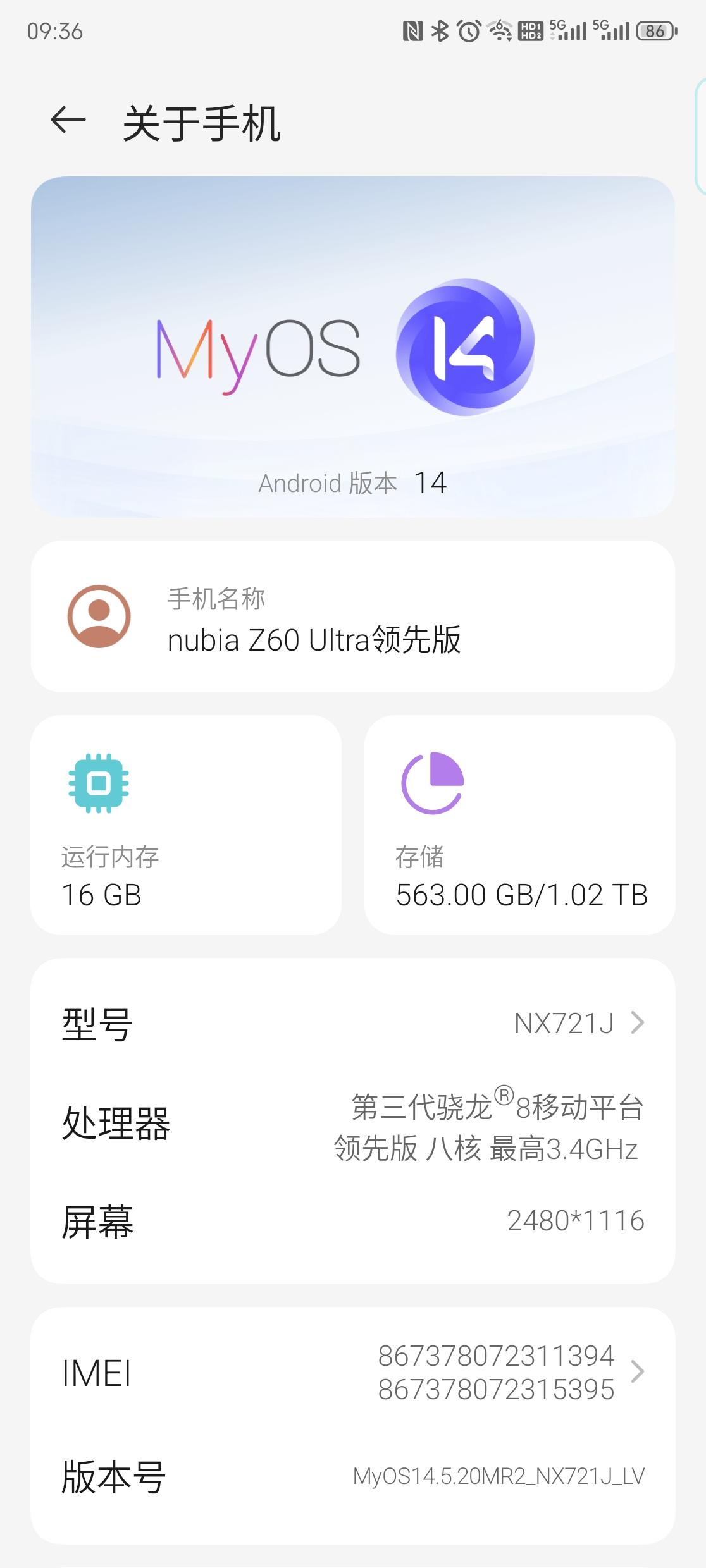
Task: Open the 存储 storage usage card
Action: (520, 825)
